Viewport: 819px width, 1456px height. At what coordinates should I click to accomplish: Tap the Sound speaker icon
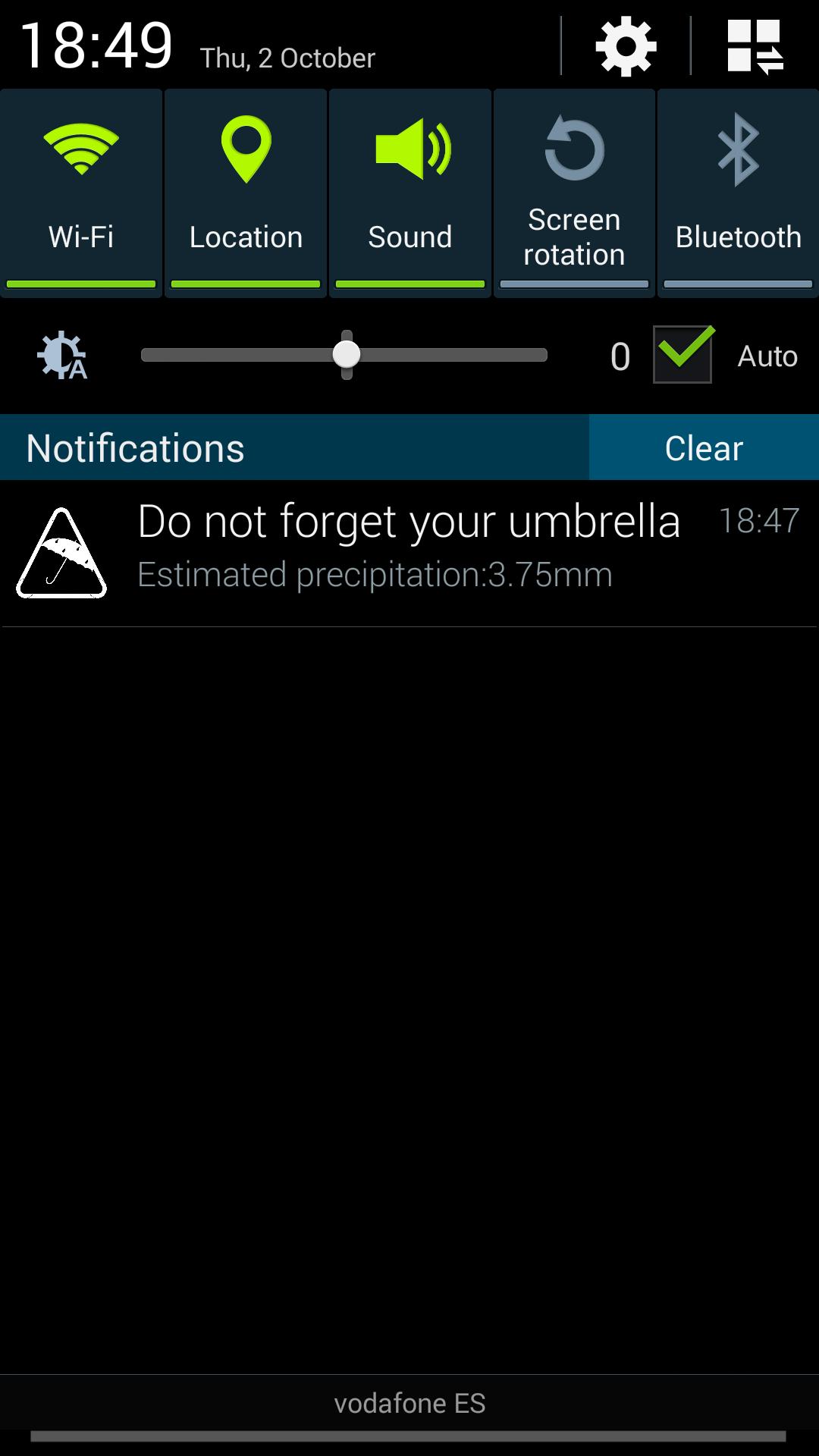coord(409,148)
